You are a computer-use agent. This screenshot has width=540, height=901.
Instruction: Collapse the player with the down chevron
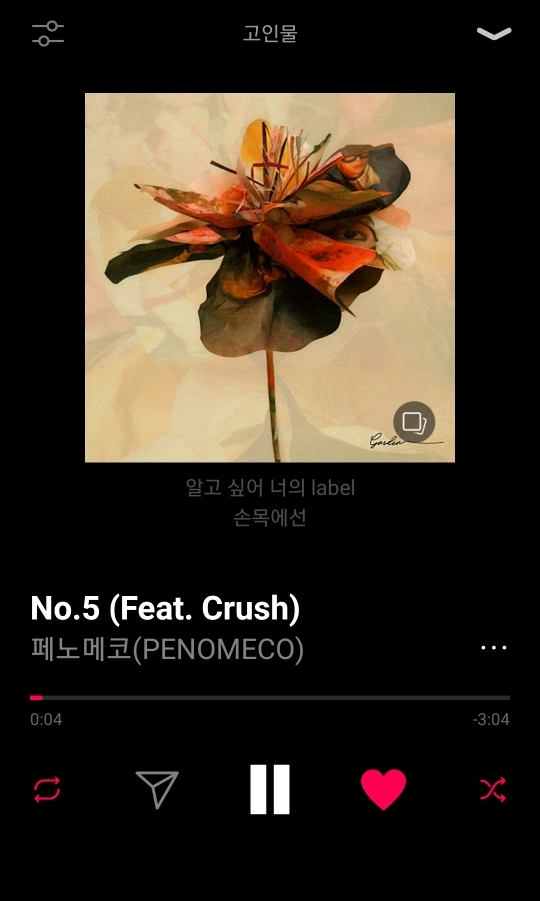[x=493, y=34]
